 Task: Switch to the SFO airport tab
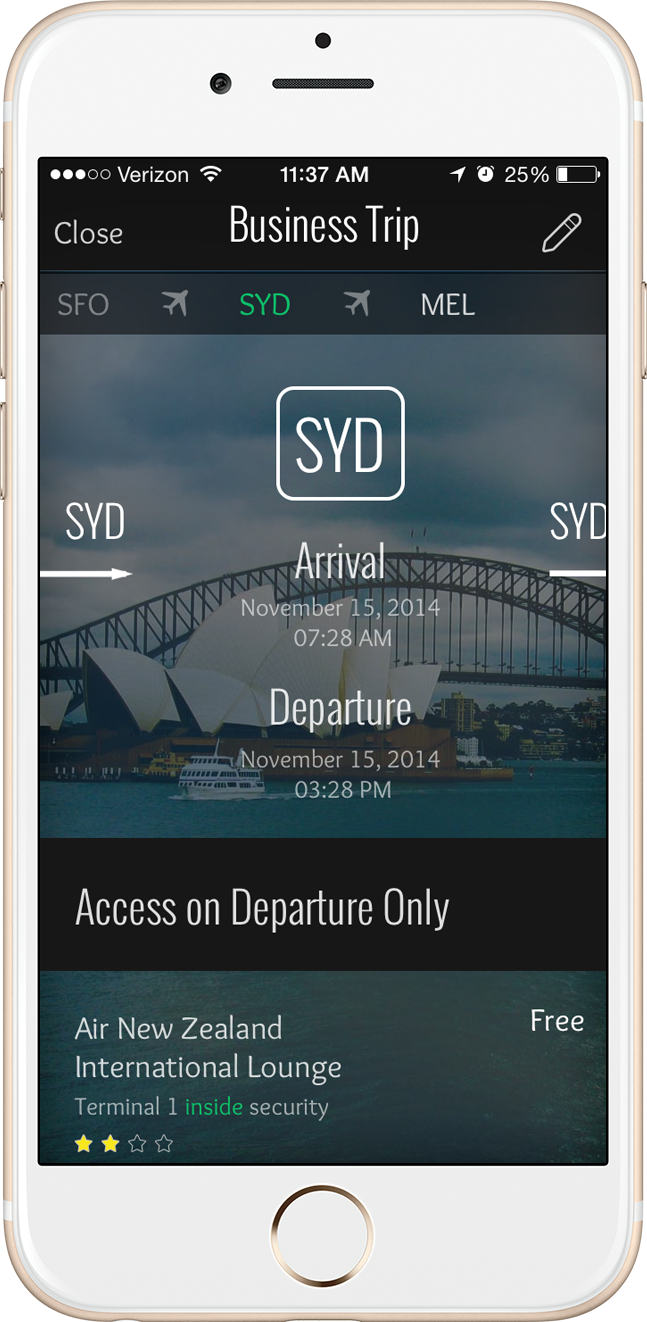83,304
